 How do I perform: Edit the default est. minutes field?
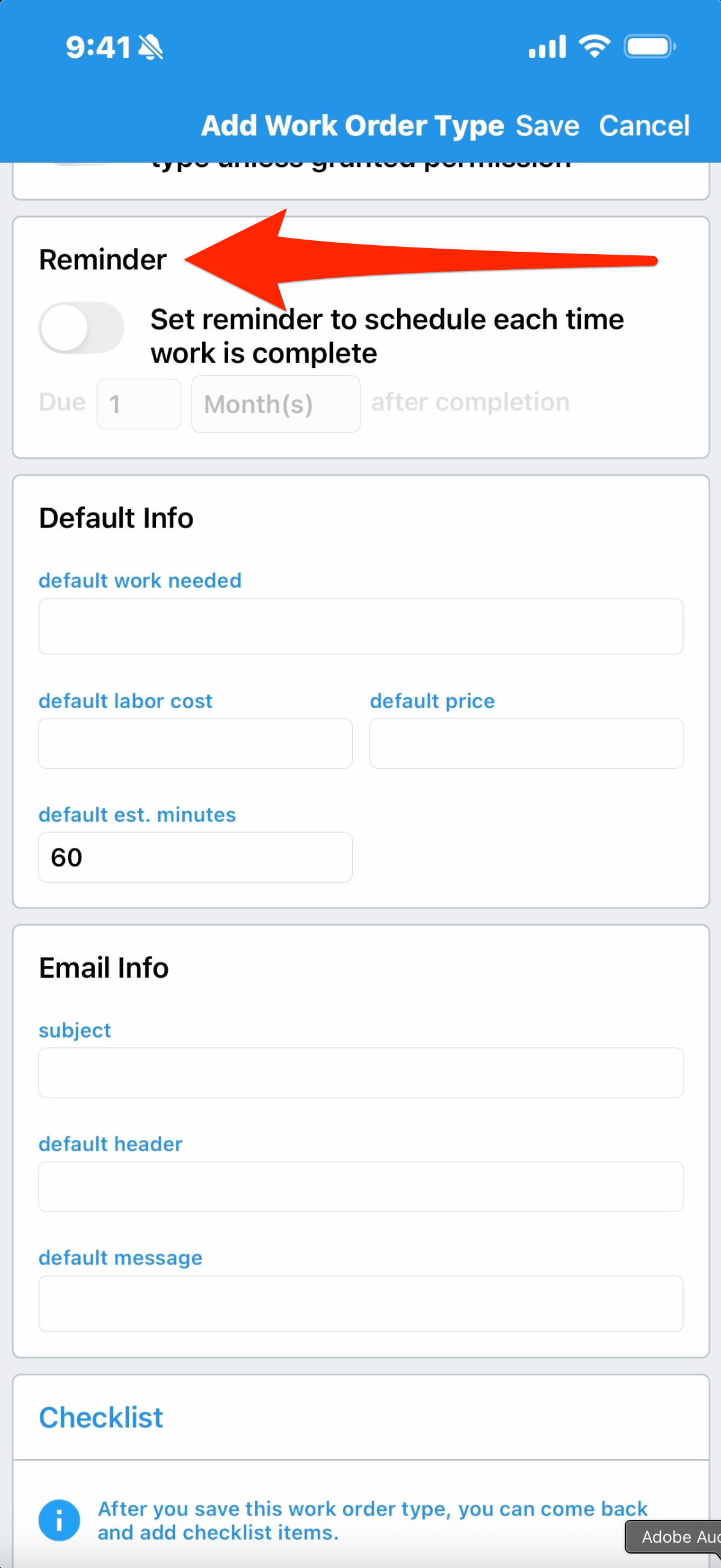(x=196, y=857)
